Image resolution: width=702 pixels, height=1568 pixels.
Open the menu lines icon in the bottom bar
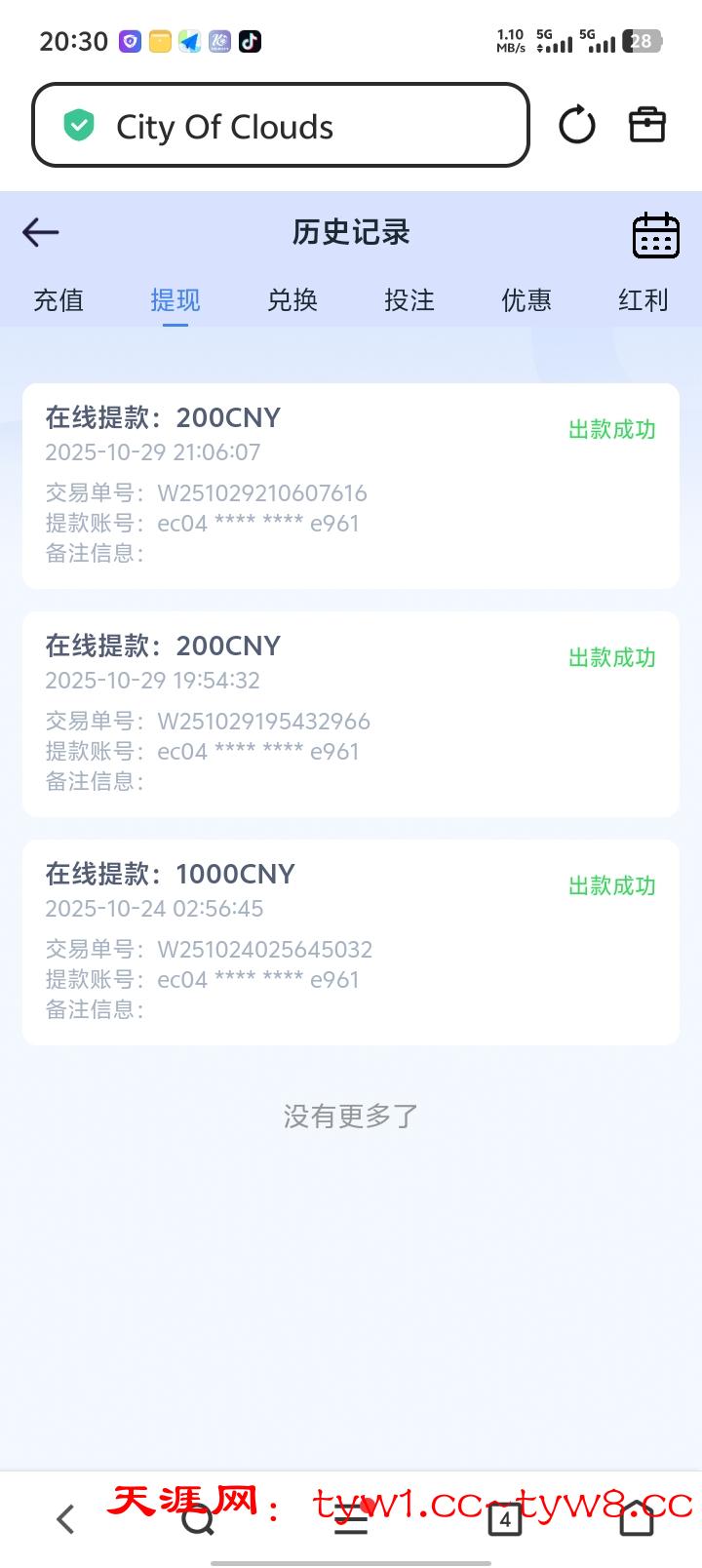pos(351,1519)
